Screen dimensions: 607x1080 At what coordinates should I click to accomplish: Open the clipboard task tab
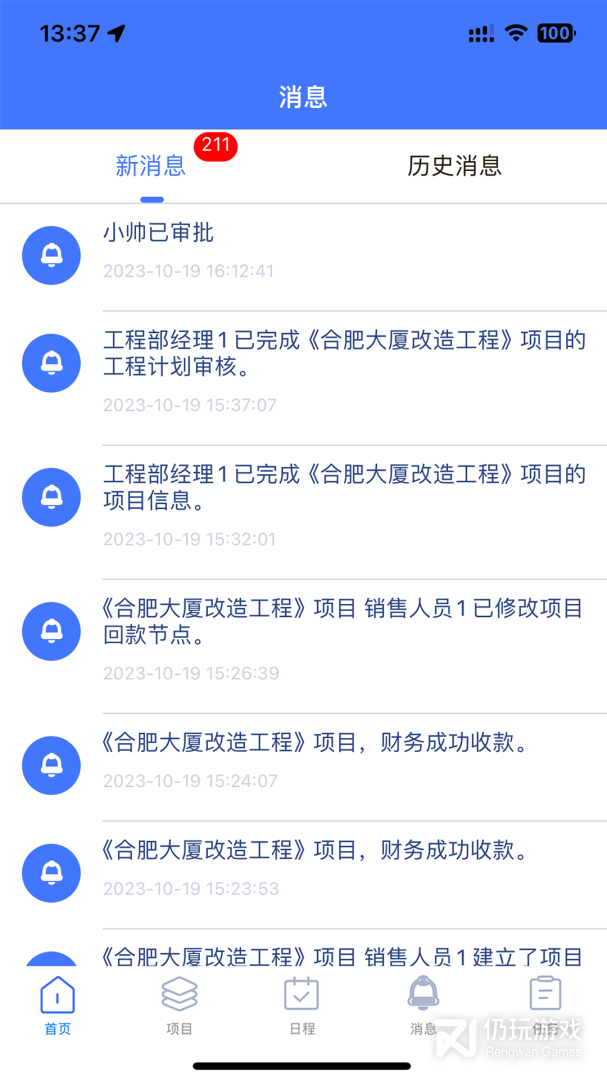(x=545, y=1004)
